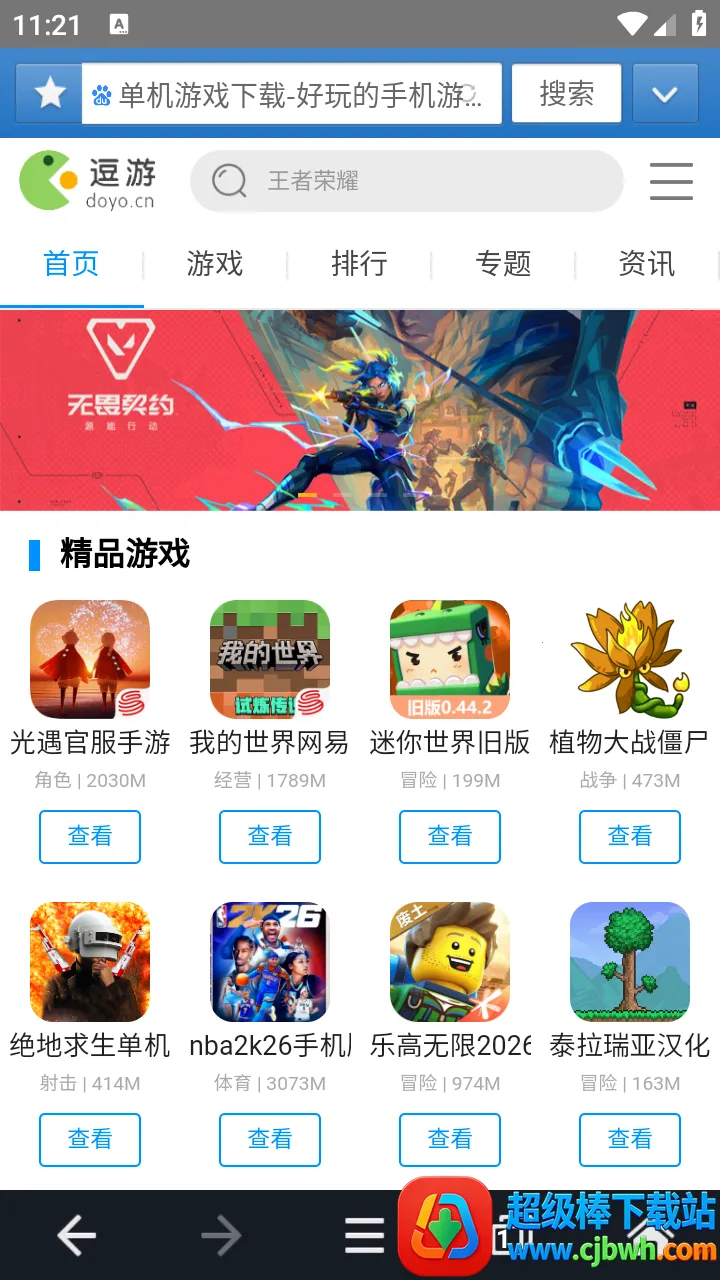Screen dimensions: 720x1280
Task: Open the 绝地求生单机 game icon
Action: pyautogui.click(x=90, y=962)
